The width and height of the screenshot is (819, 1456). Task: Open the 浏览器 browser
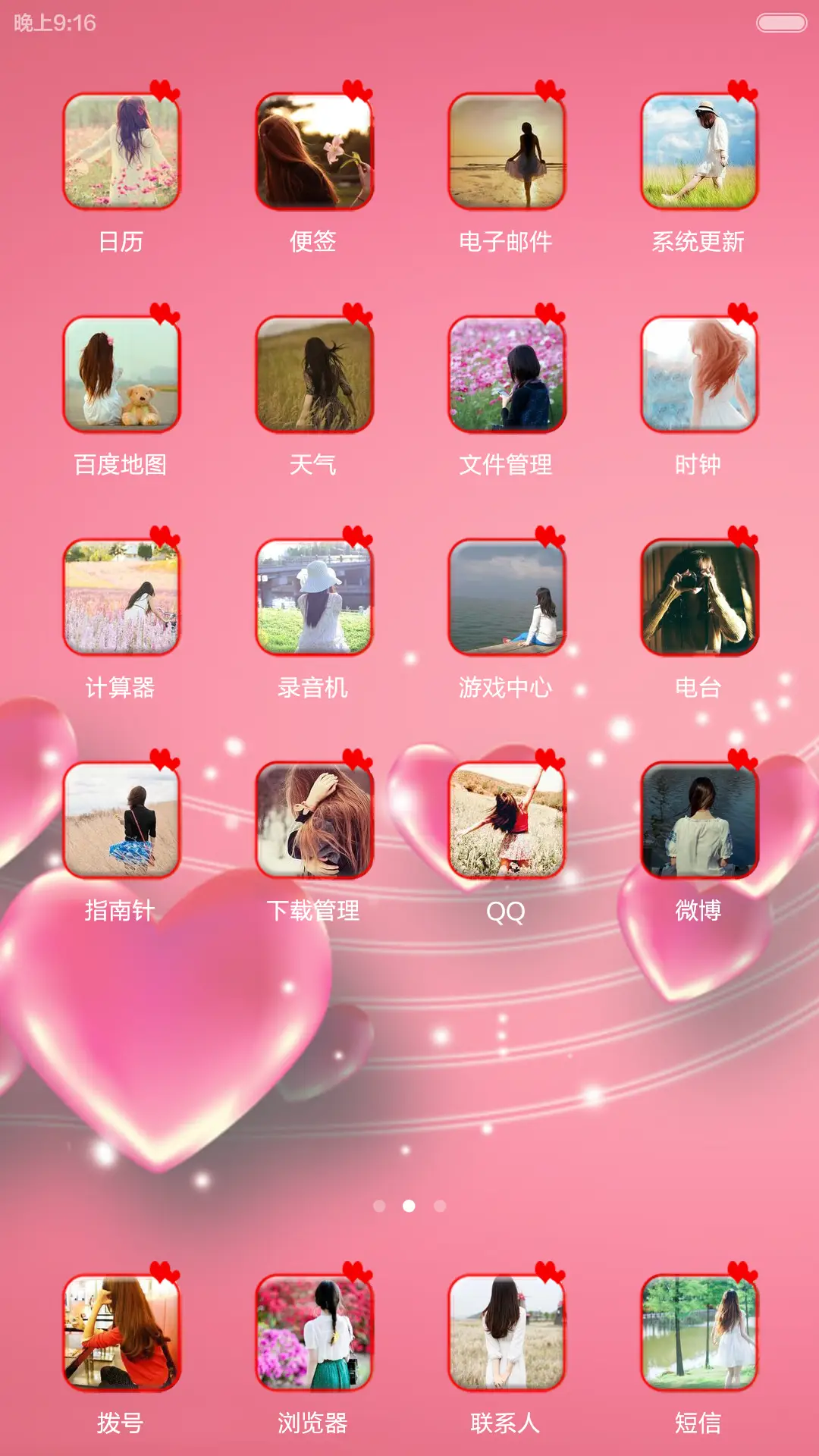[x=314, y=1333]
